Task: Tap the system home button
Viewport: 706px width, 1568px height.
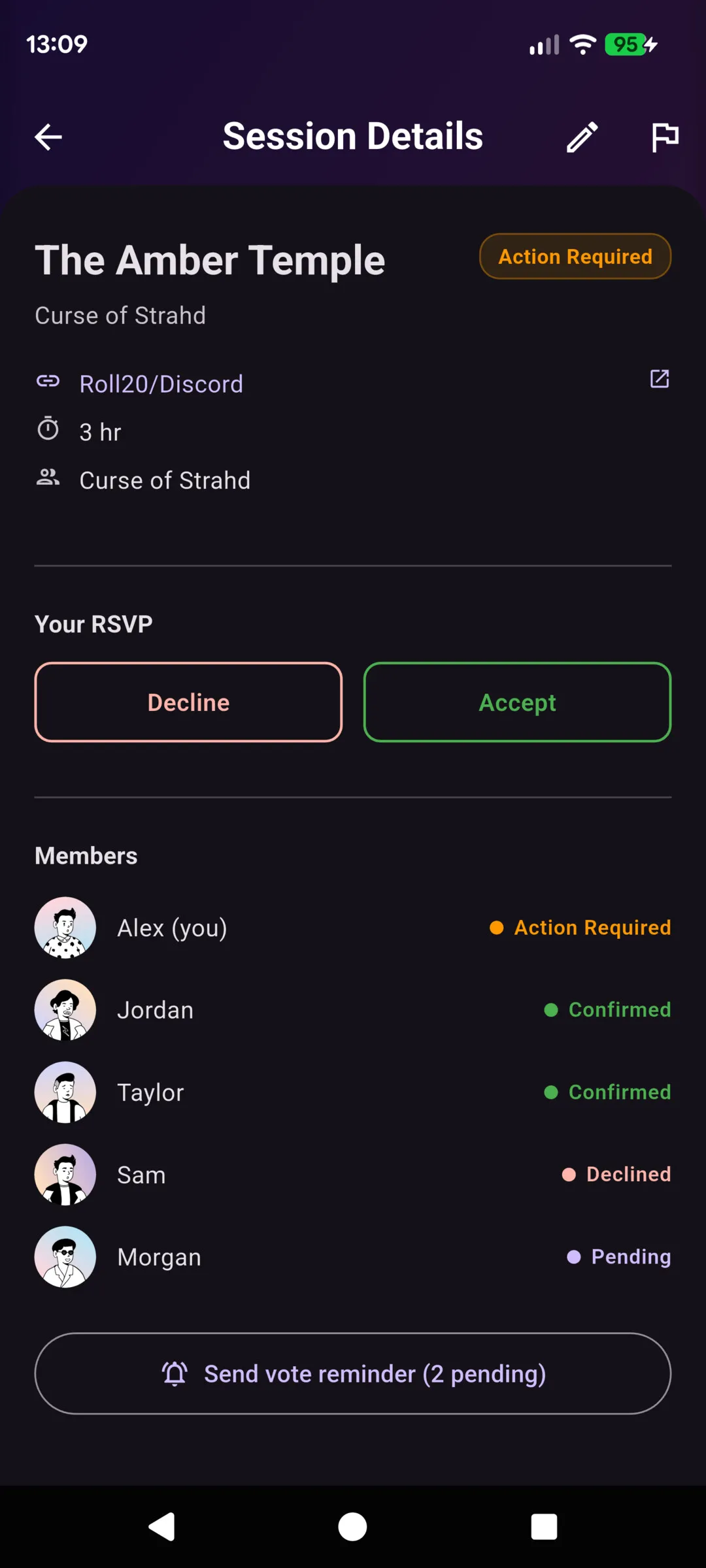Action: pyautogui.click(x=352, y=1527)
